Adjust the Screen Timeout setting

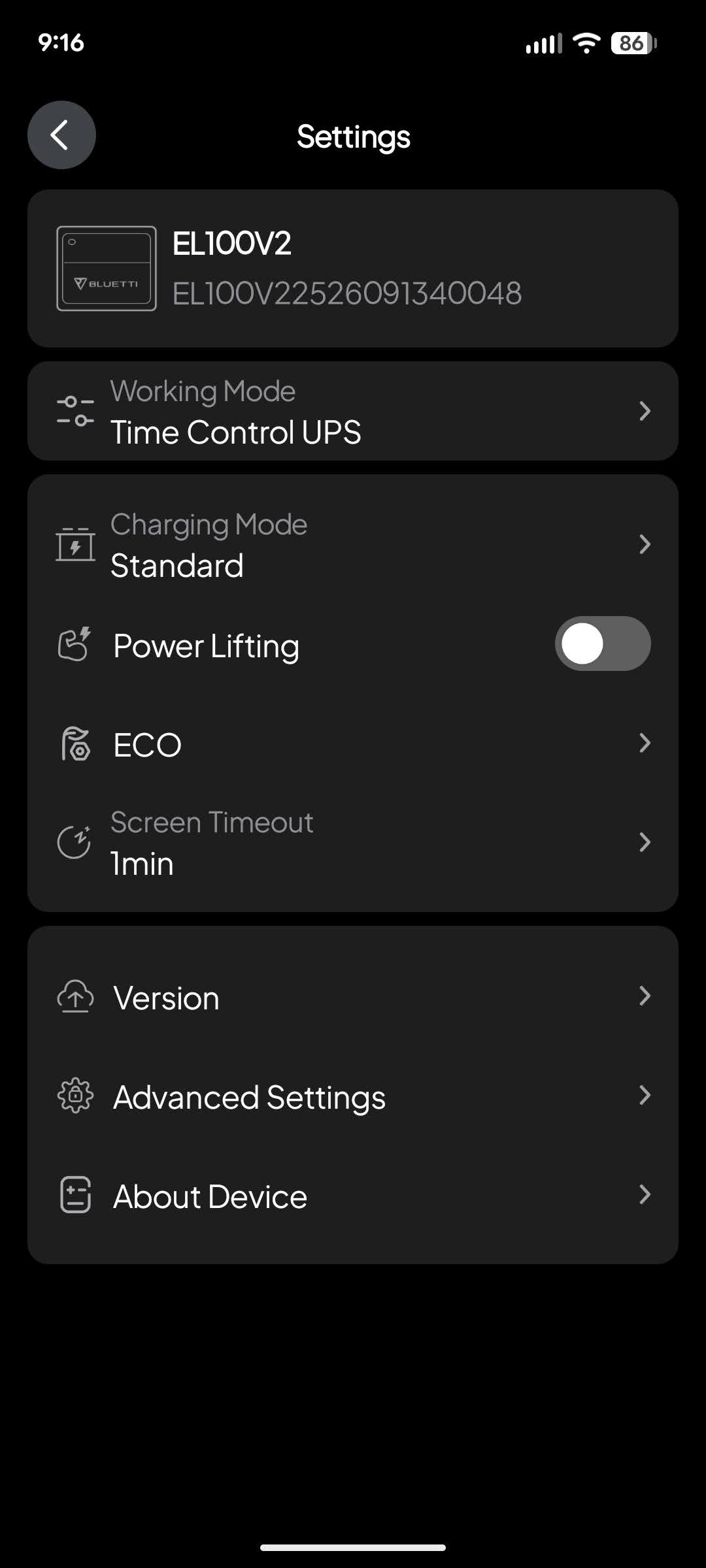point(352,843)
